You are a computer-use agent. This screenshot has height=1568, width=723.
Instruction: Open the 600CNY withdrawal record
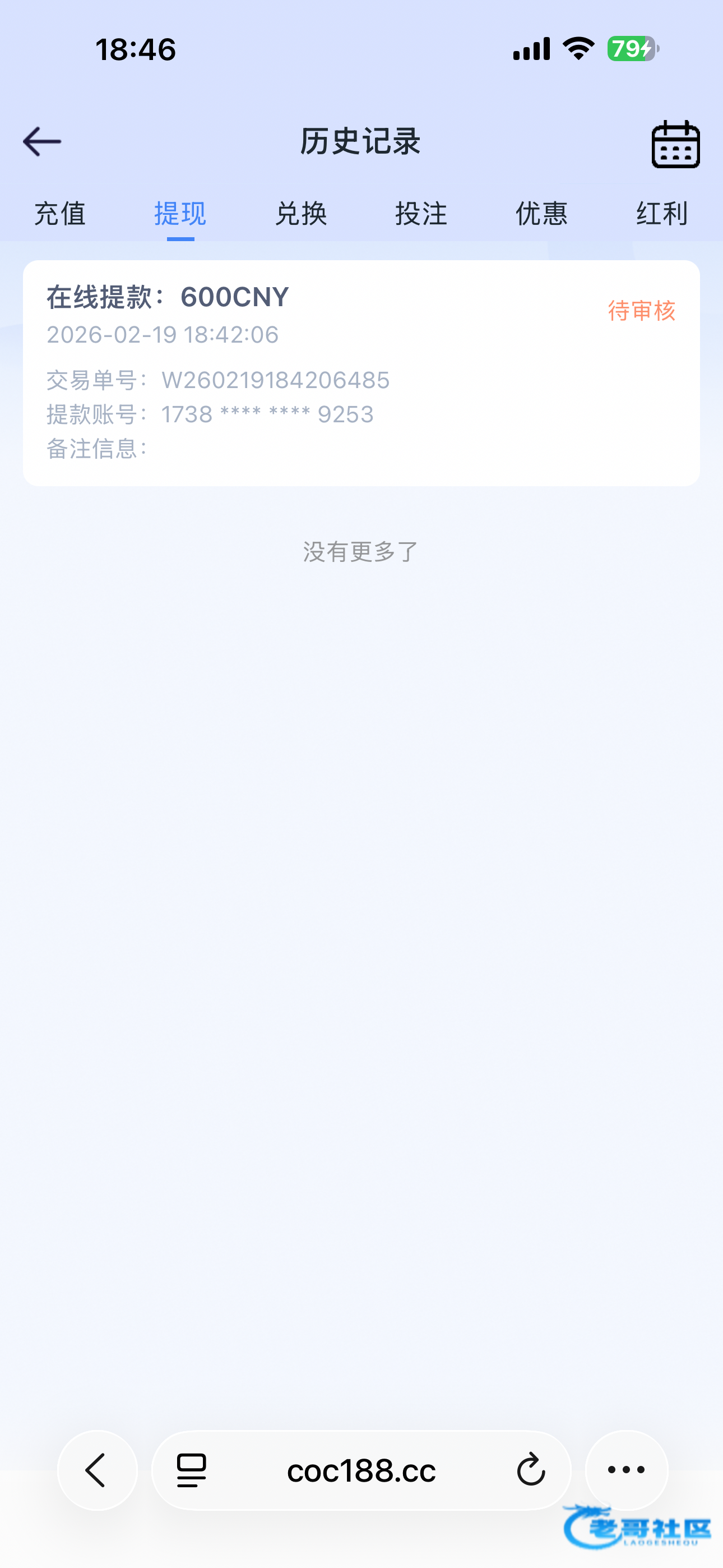[361, 372]
